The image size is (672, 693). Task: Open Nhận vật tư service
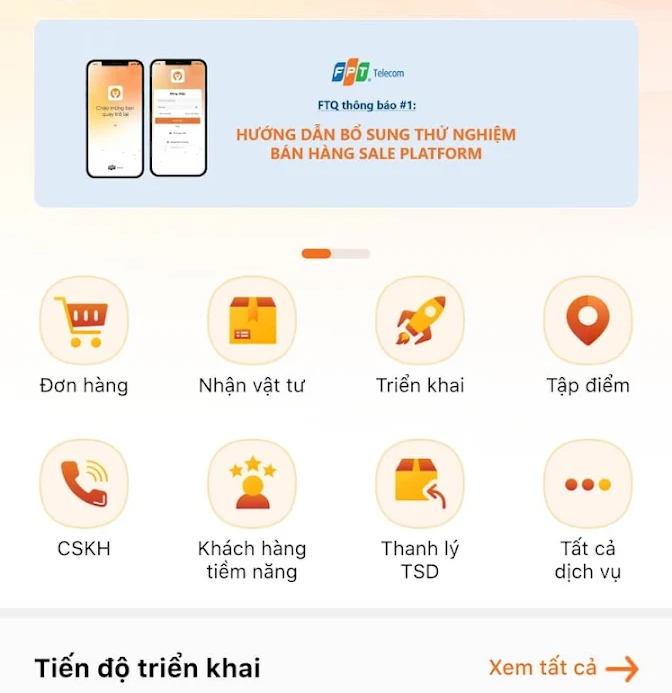(x=252, y=321)
